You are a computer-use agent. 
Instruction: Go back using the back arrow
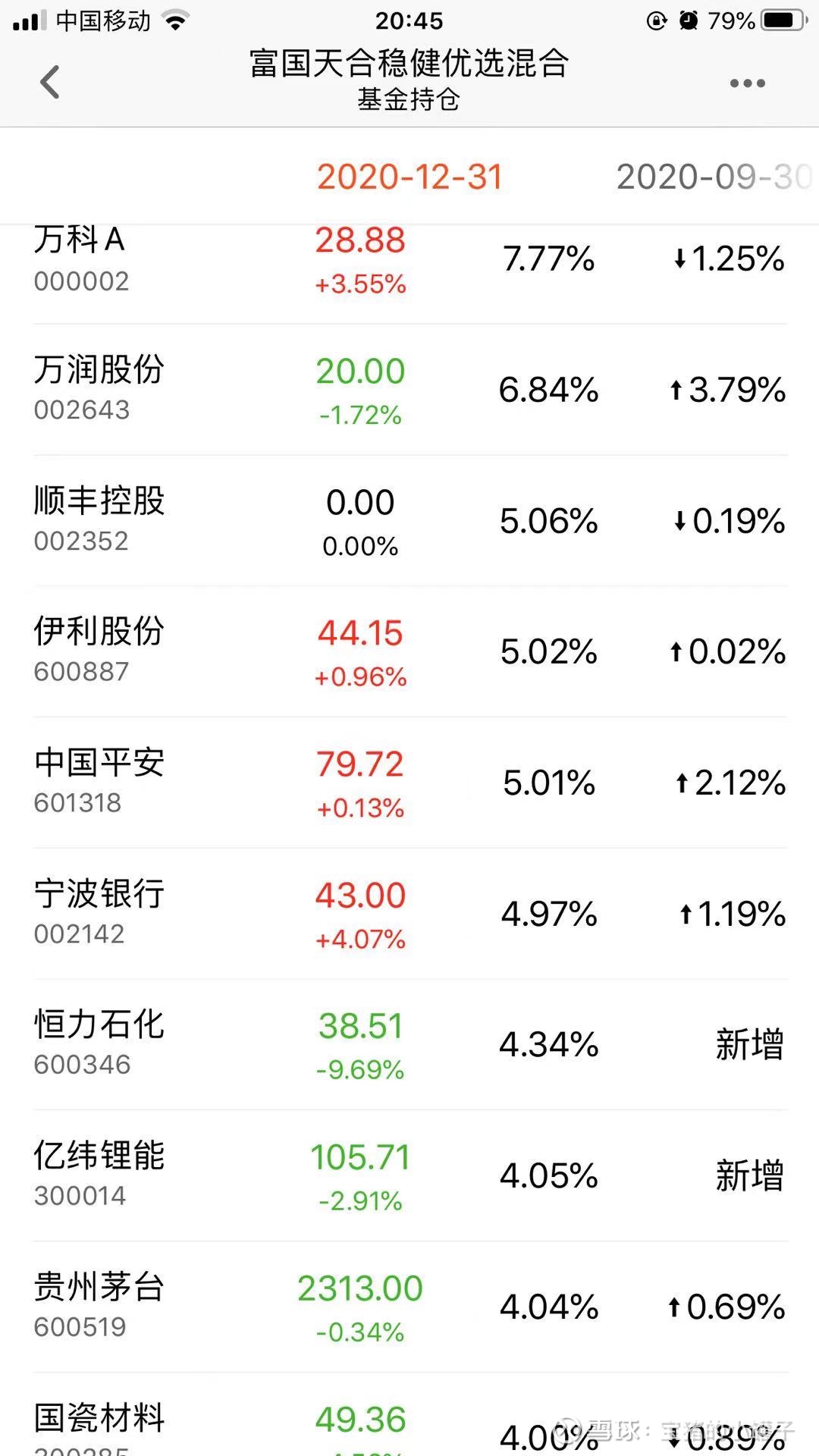tap(50, 82)
